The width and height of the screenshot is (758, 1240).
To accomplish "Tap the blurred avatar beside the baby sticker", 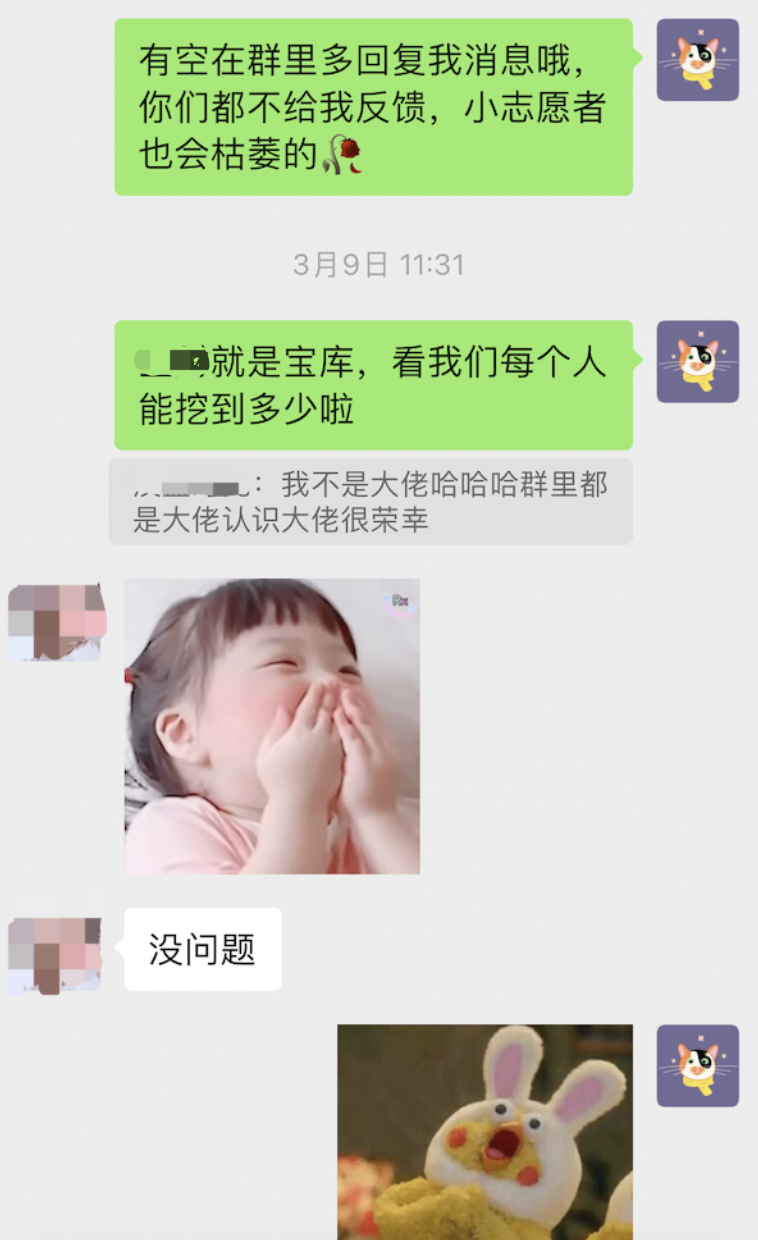I will click(56, 623).
